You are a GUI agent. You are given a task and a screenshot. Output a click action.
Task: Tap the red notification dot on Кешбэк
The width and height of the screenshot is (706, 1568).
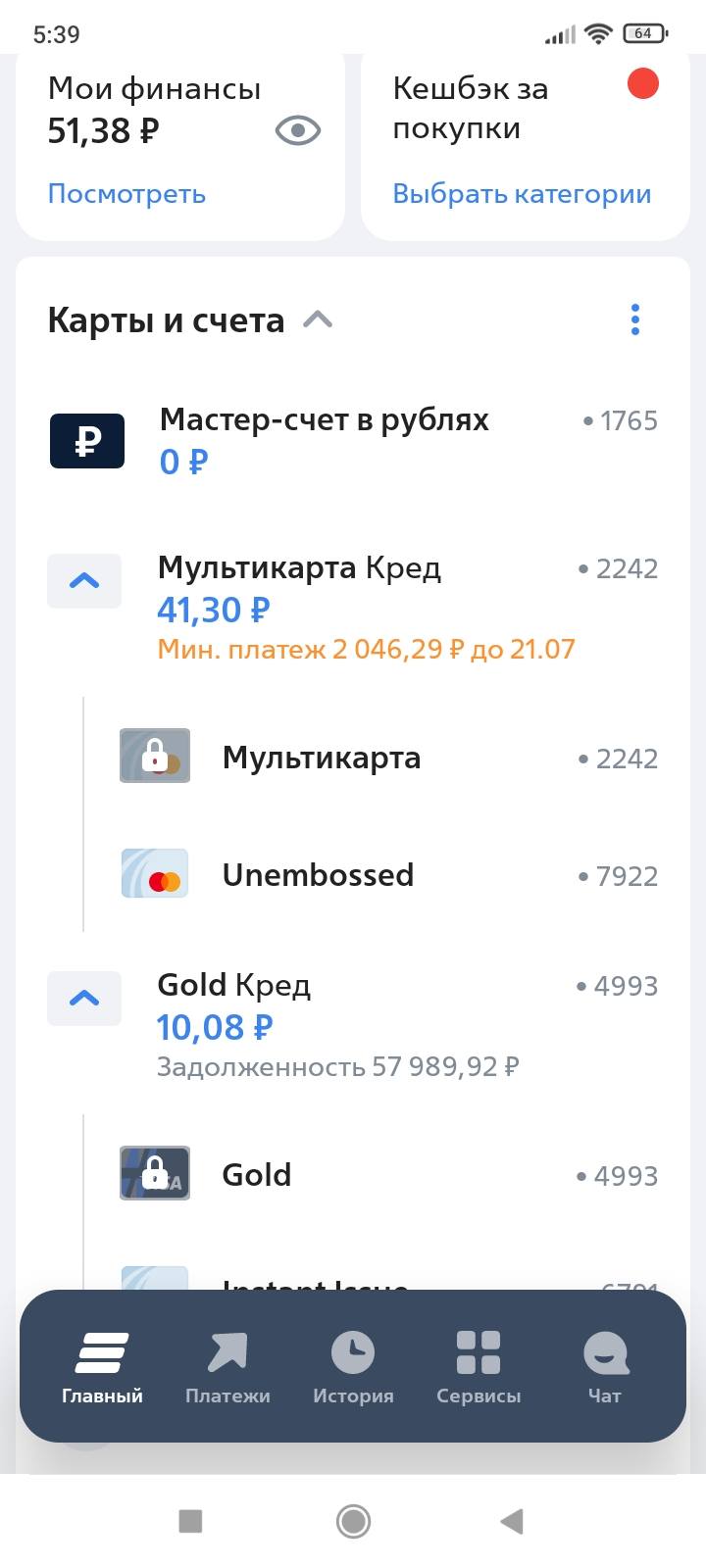pos(642,83)
